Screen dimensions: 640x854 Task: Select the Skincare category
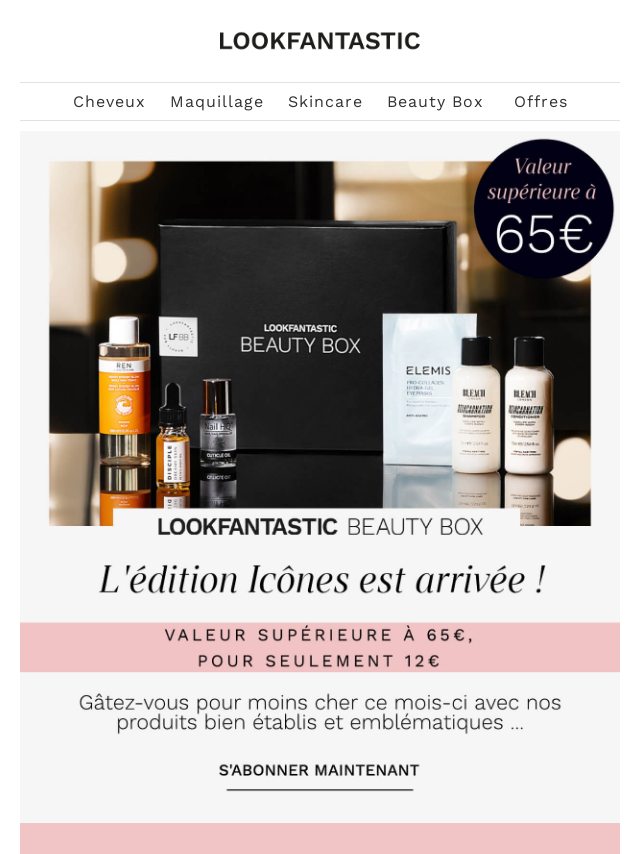[x=325, y=102]
